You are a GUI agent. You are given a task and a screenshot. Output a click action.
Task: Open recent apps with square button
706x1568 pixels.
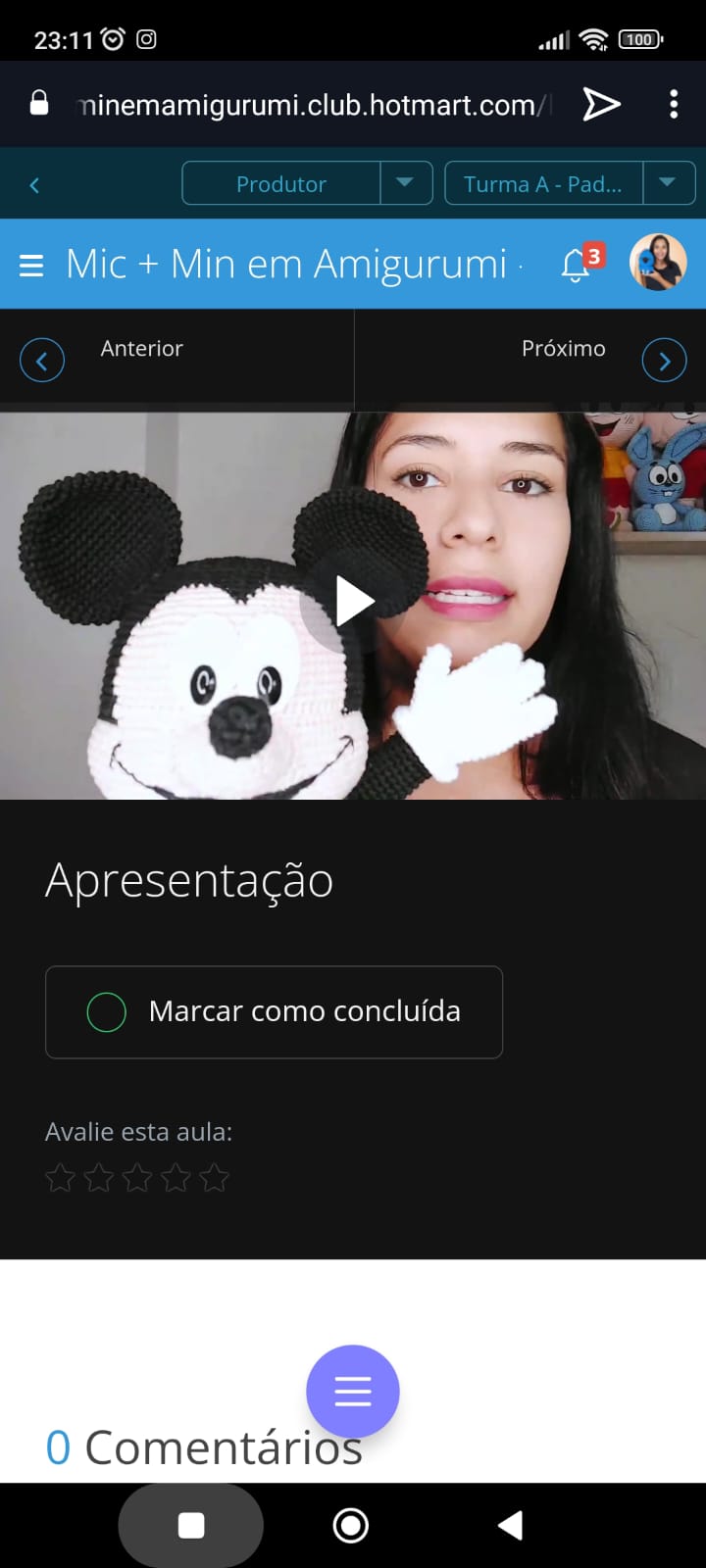point(191,1525)
